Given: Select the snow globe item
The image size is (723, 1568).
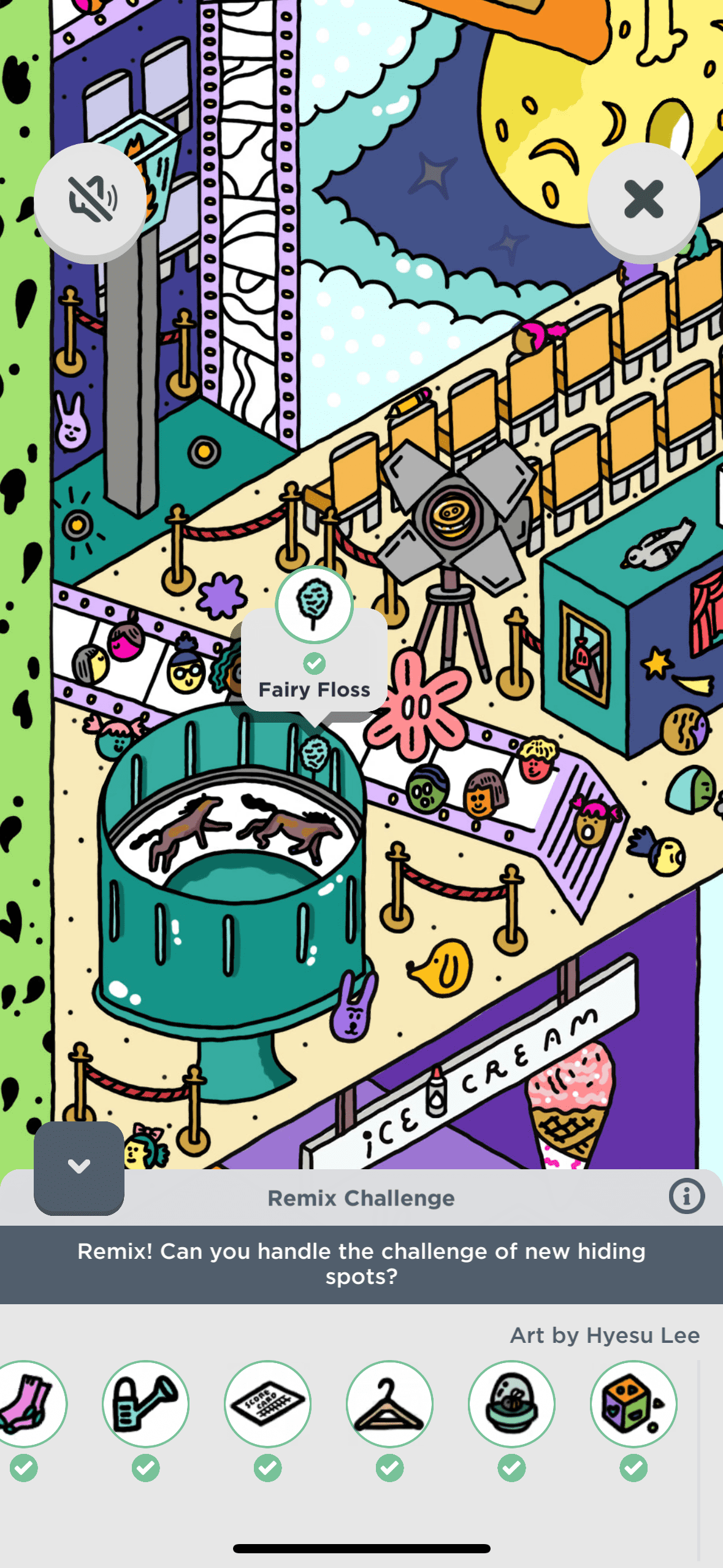Looking at the screenshot, I should pyautogui.click(x=511, y=1403).
